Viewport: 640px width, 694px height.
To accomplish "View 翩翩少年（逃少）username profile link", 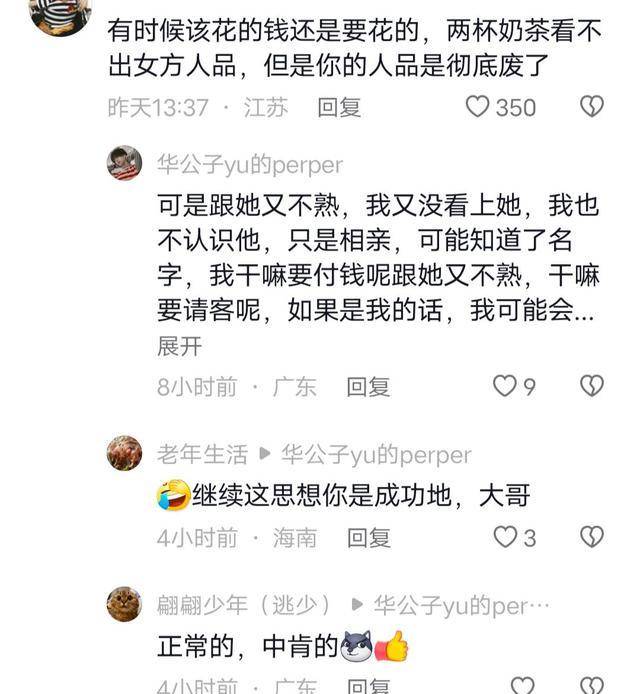I will 244,604.
